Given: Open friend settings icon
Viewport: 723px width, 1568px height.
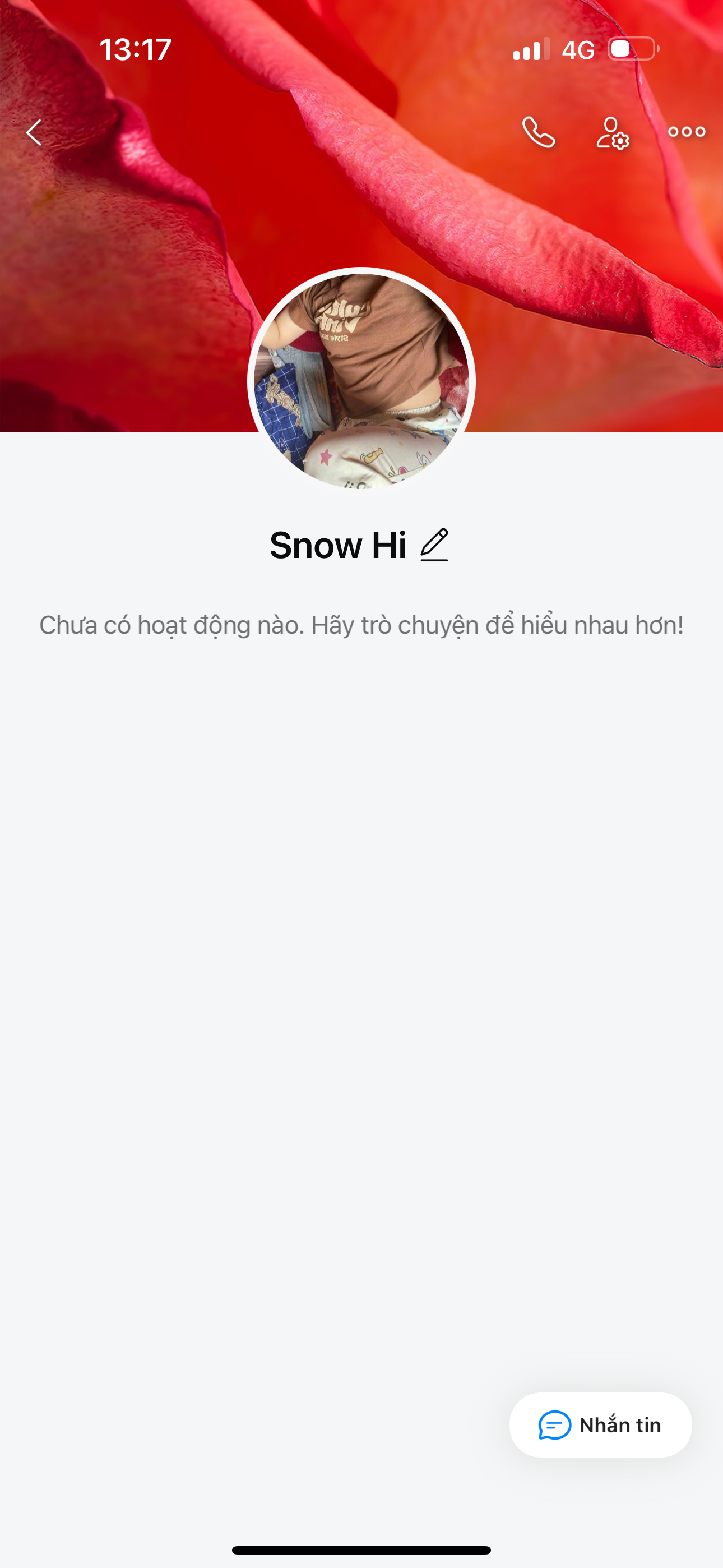Looking at the screenshot, I should [612, 133].
